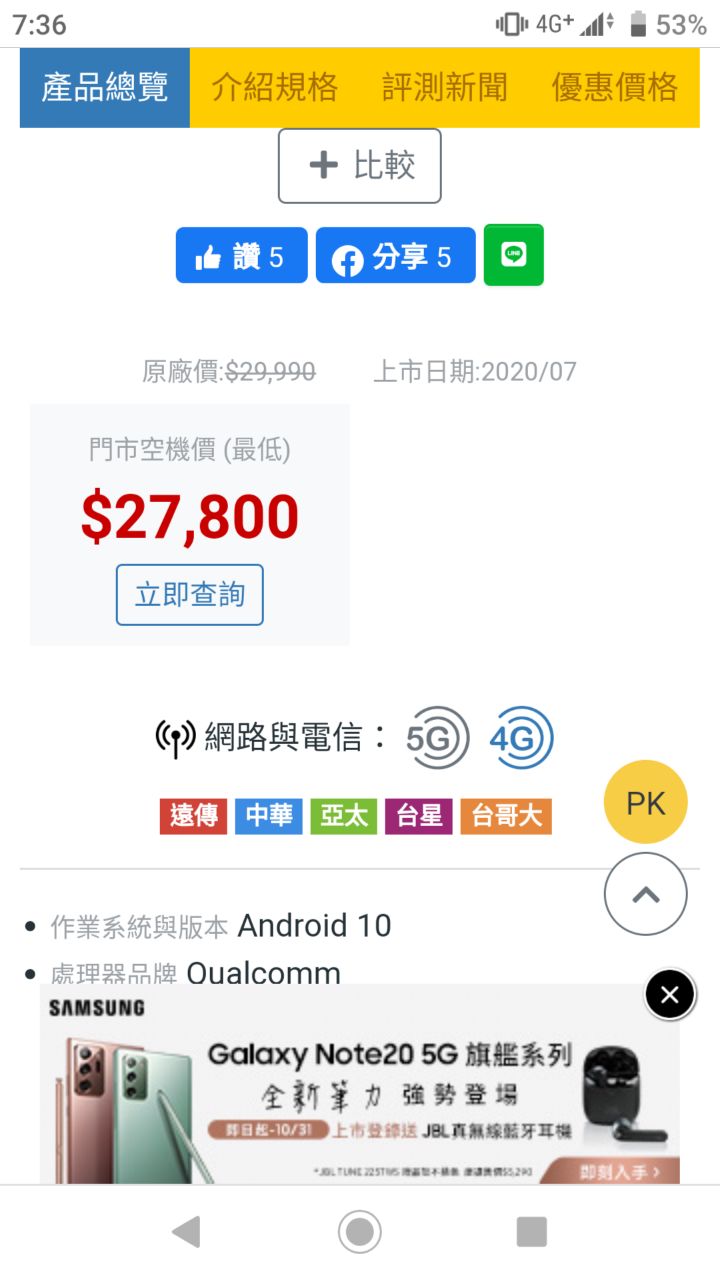The width and height of the screenshot is (720, 1280).
Task: Dismiss the Samsung Galaxy Note20 ad
Action: (669, 995)
